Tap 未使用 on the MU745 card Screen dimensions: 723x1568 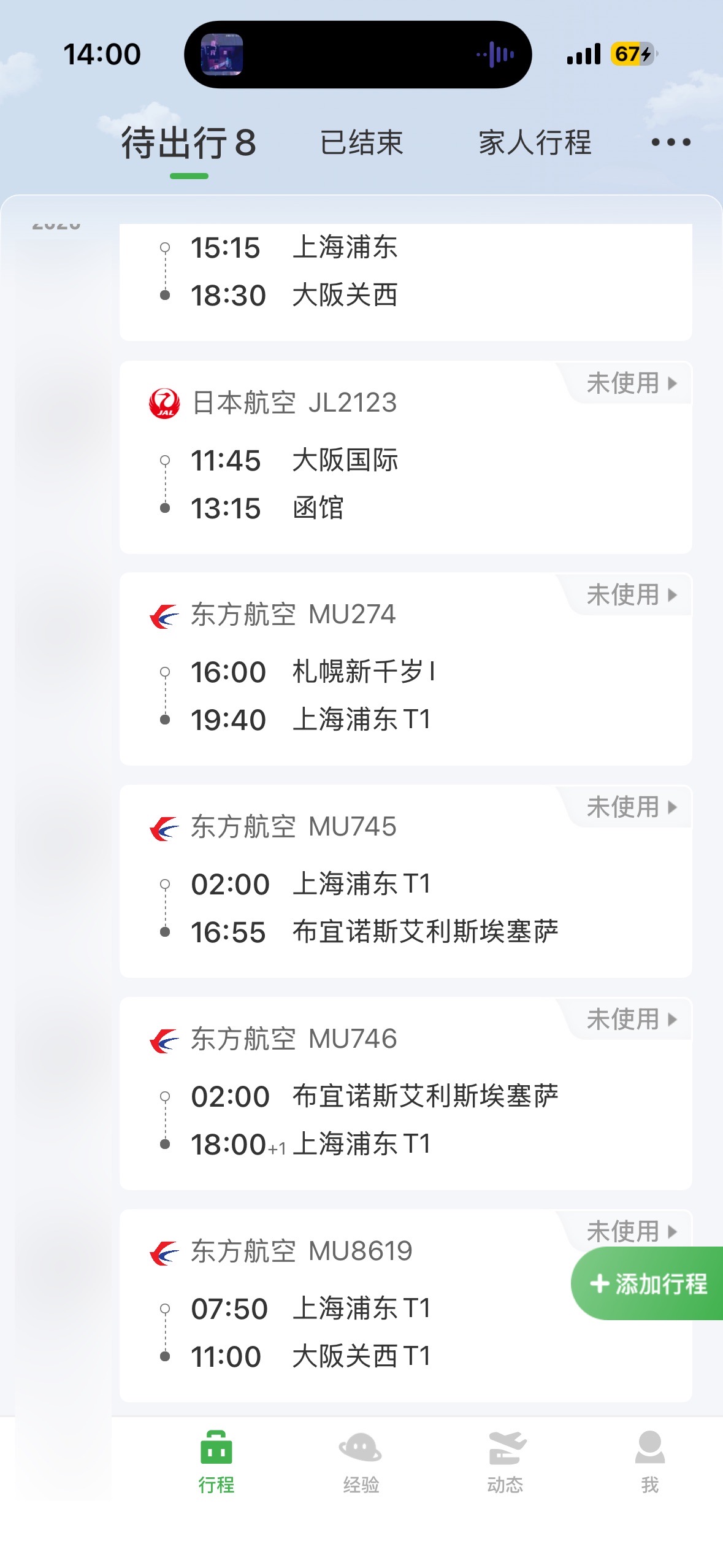click(x=631, y=807)
